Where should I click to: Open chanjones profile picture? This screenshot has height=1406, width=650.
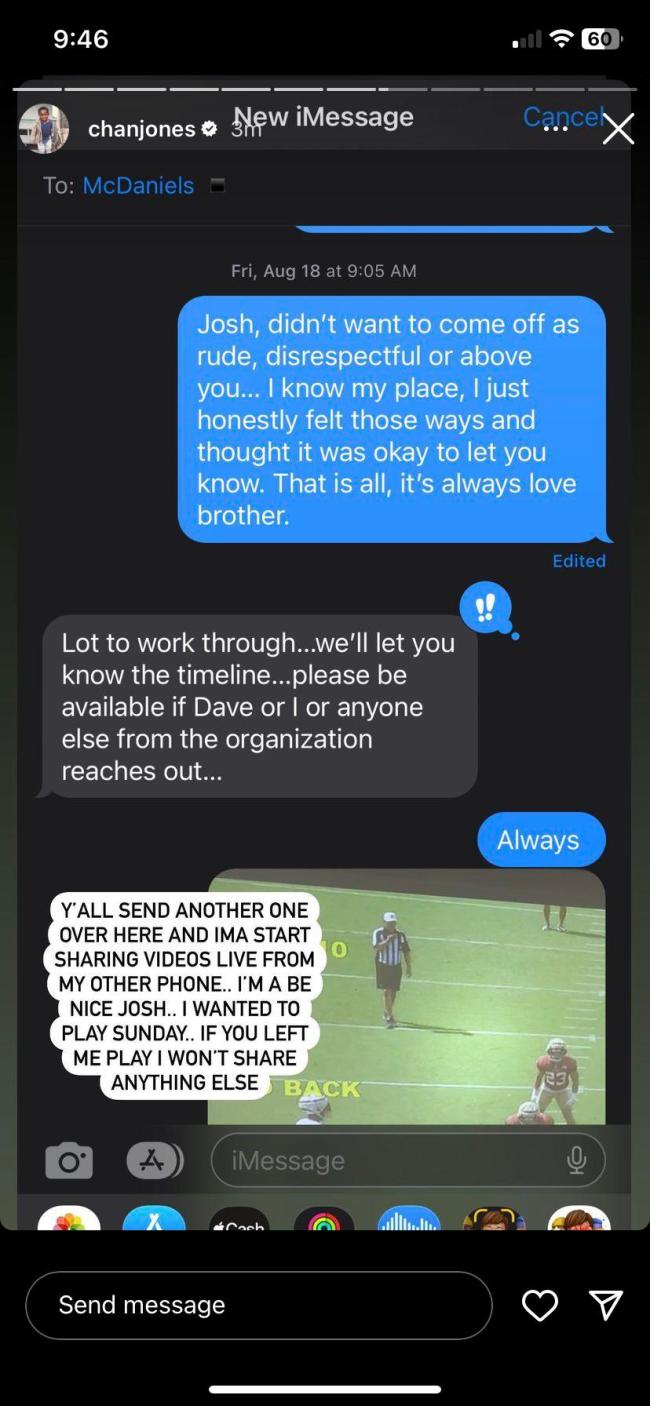tap(44, 129)
